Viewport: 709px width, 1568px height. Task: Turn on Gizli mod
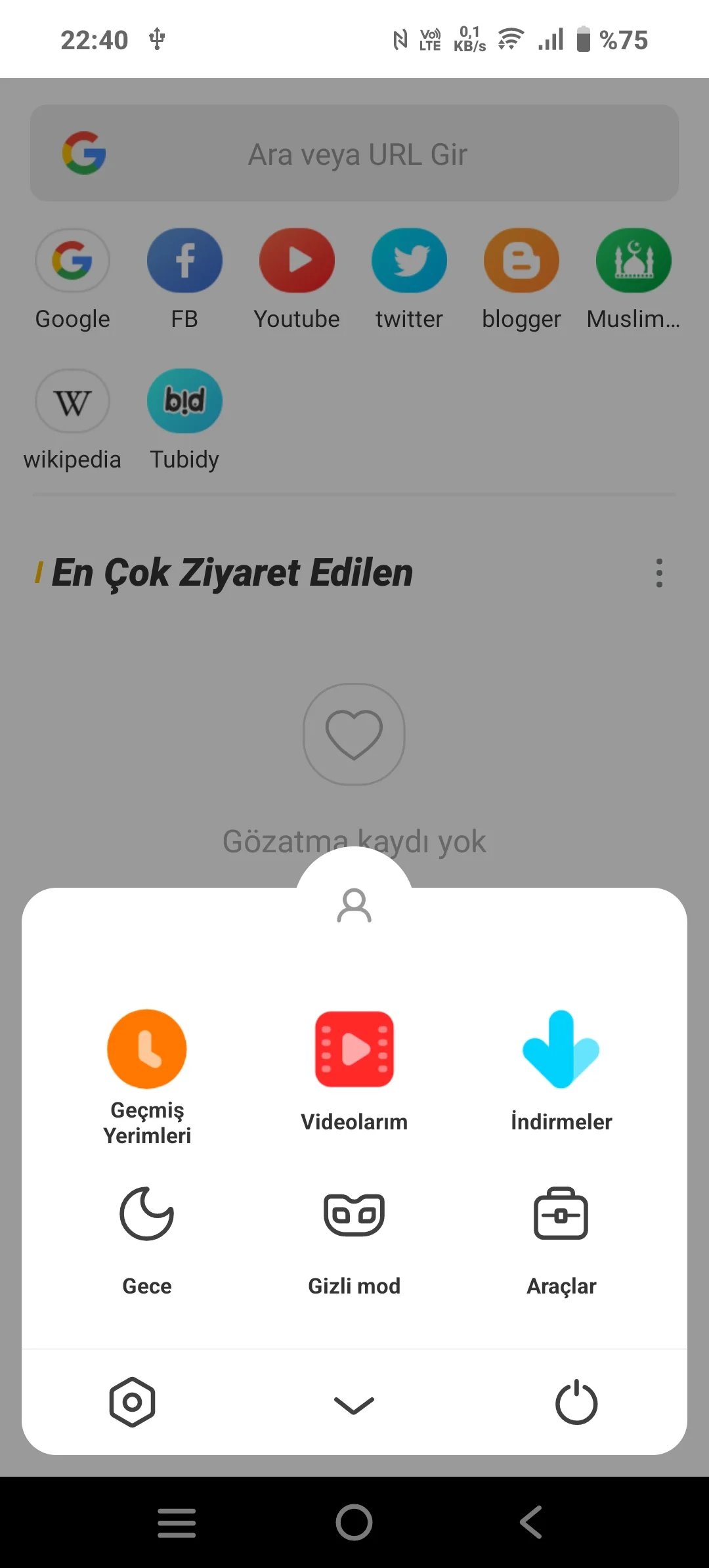tap(354, 1241)
